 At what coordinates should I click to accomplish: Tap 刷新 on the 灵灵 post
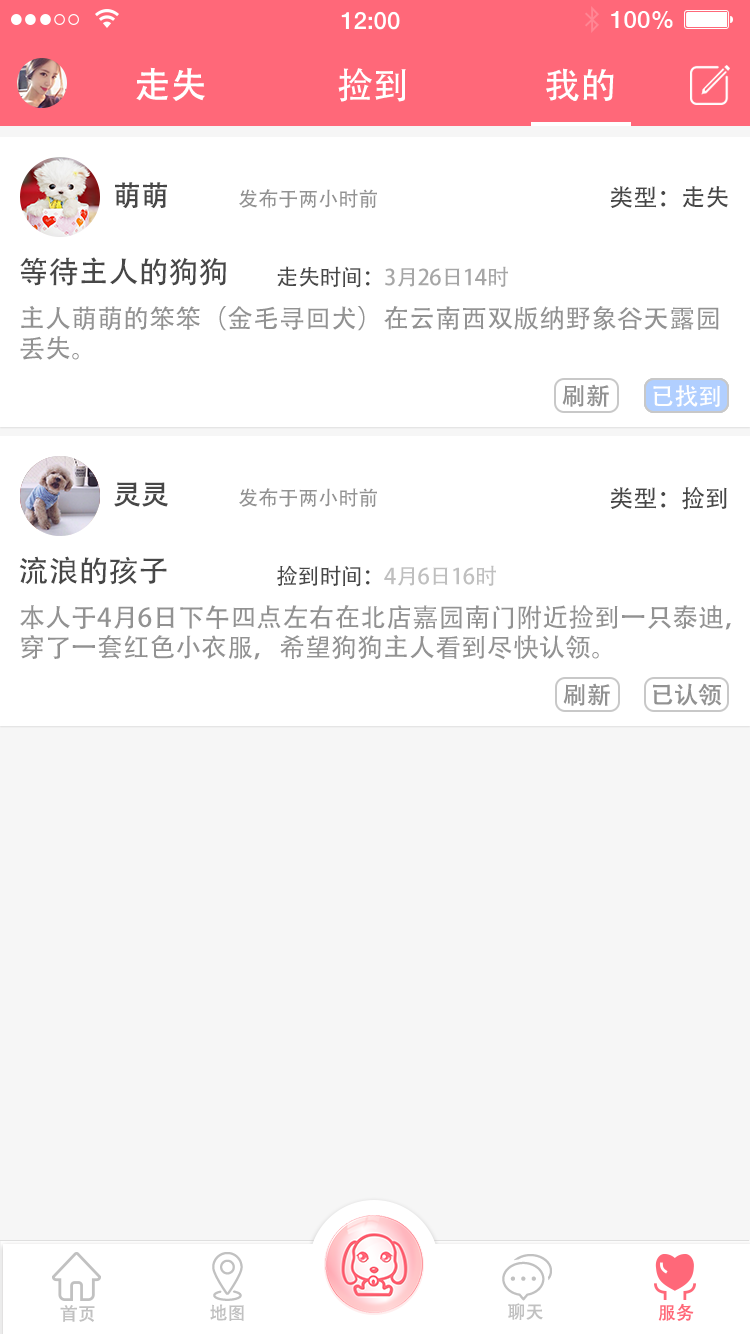(587, 694)
